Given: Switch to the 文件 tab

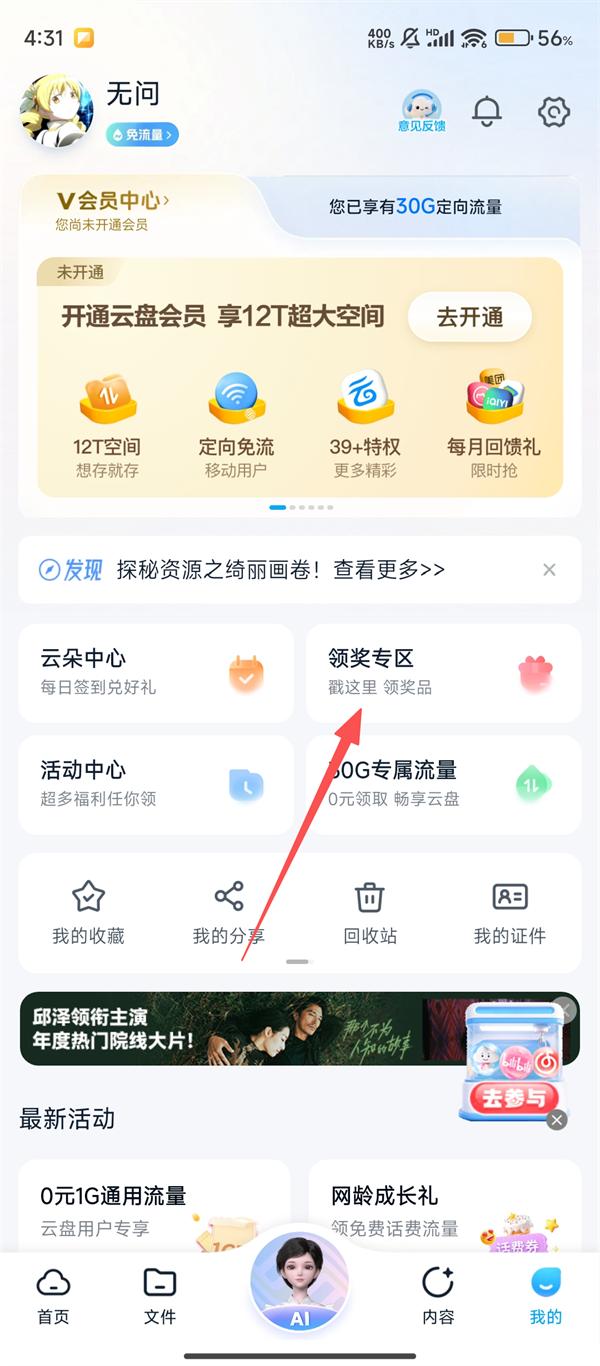Looking at the screenshot, I should click(x=160, y=1295).
